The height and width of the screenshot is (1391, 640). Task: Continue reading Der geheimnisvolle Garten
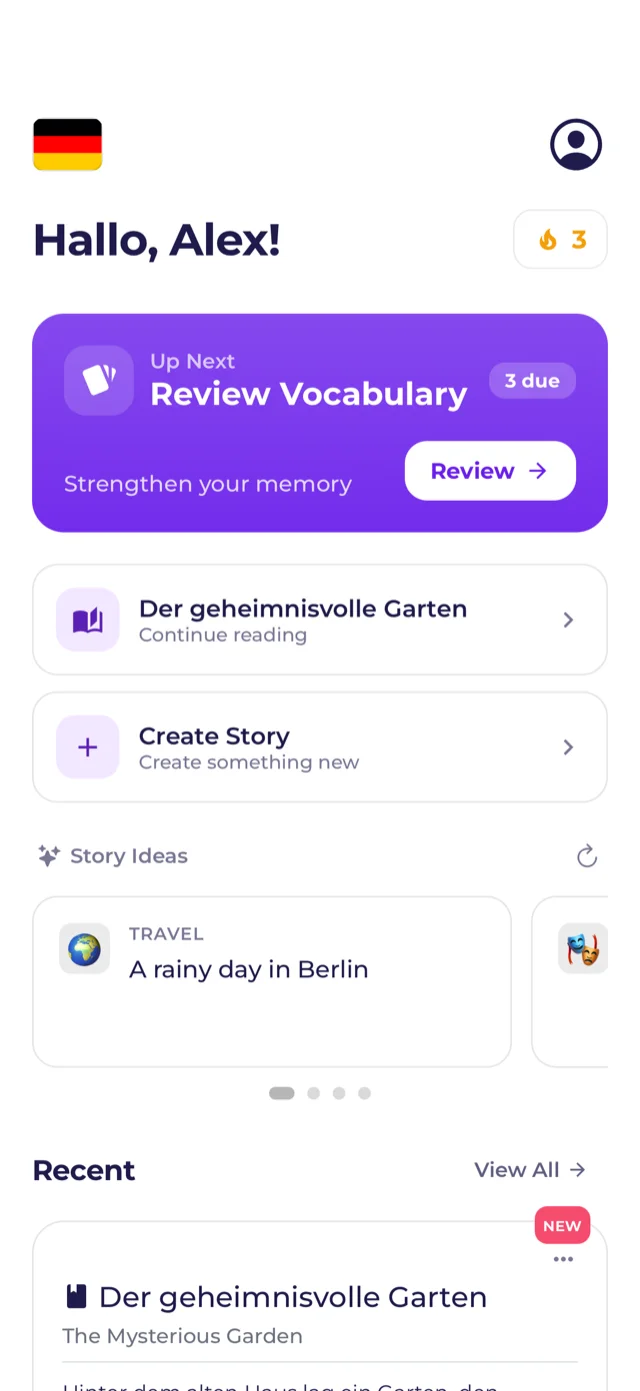[320, 620]
